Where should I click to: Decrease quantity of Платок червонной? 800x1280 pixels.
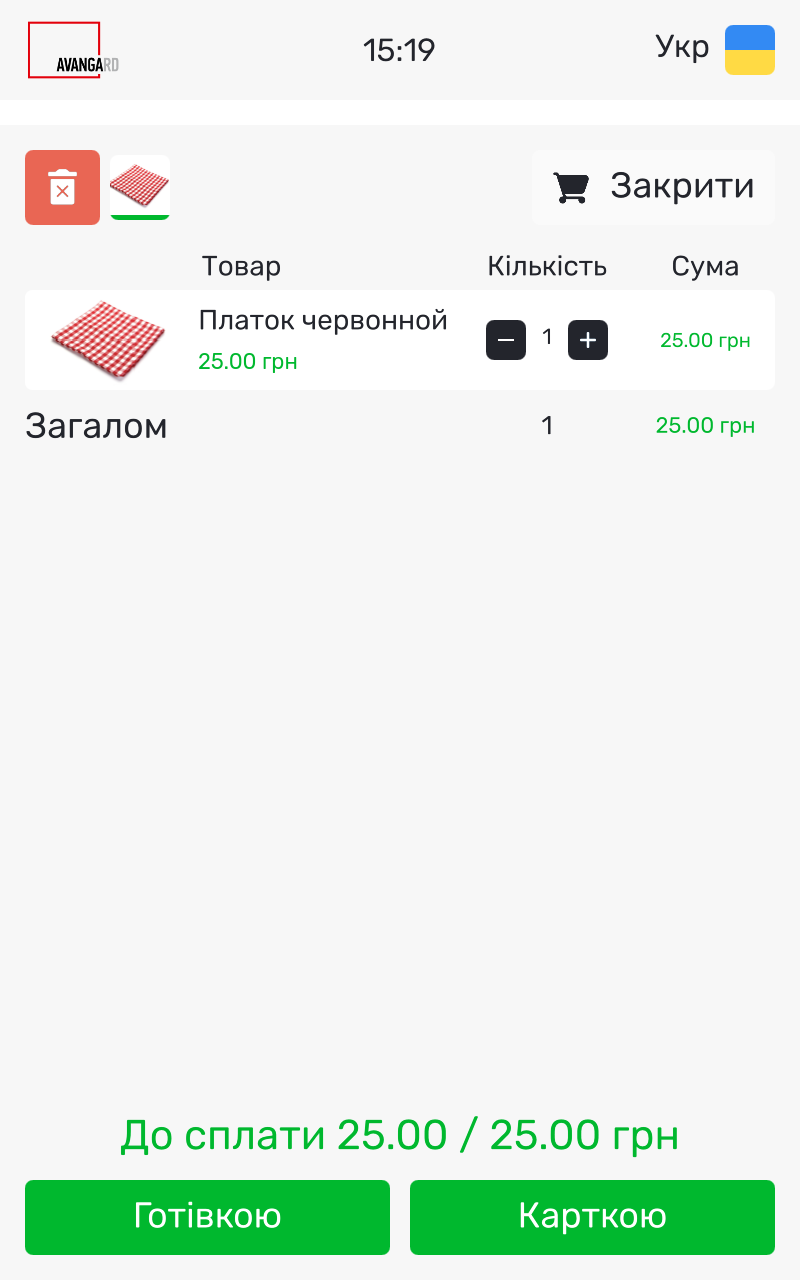(x=506, y=340)
